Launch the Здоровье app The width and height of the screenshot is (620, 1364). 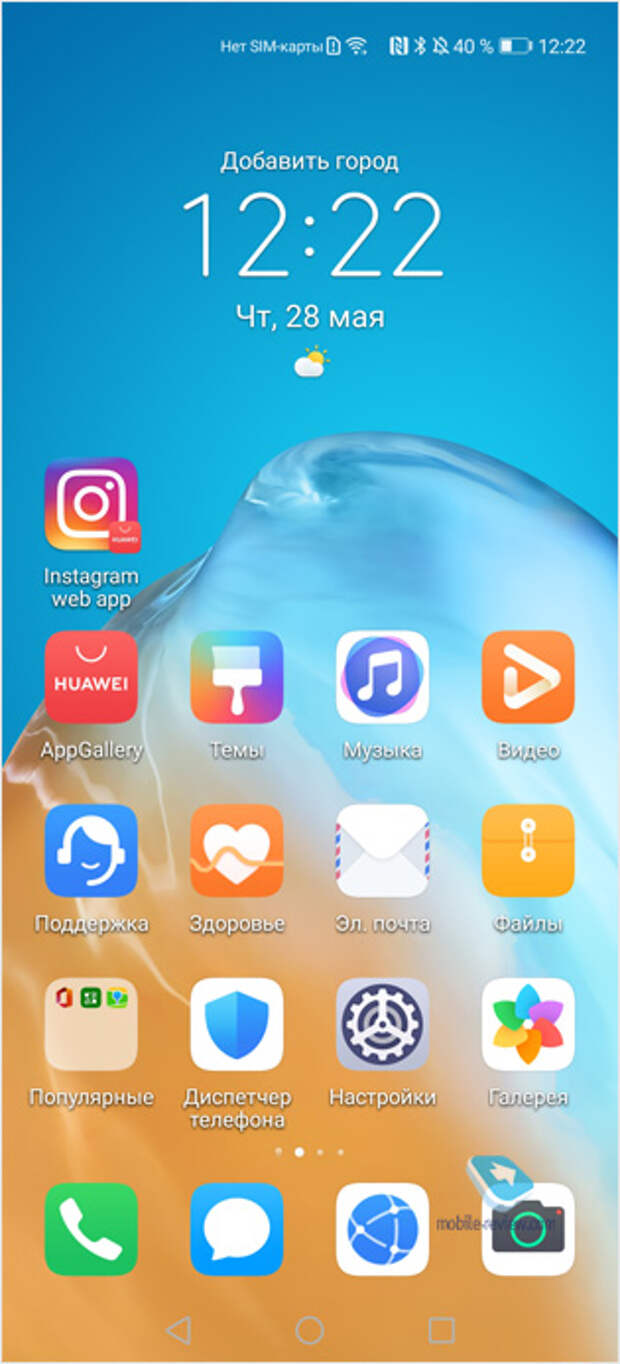[x=237, y=851]
